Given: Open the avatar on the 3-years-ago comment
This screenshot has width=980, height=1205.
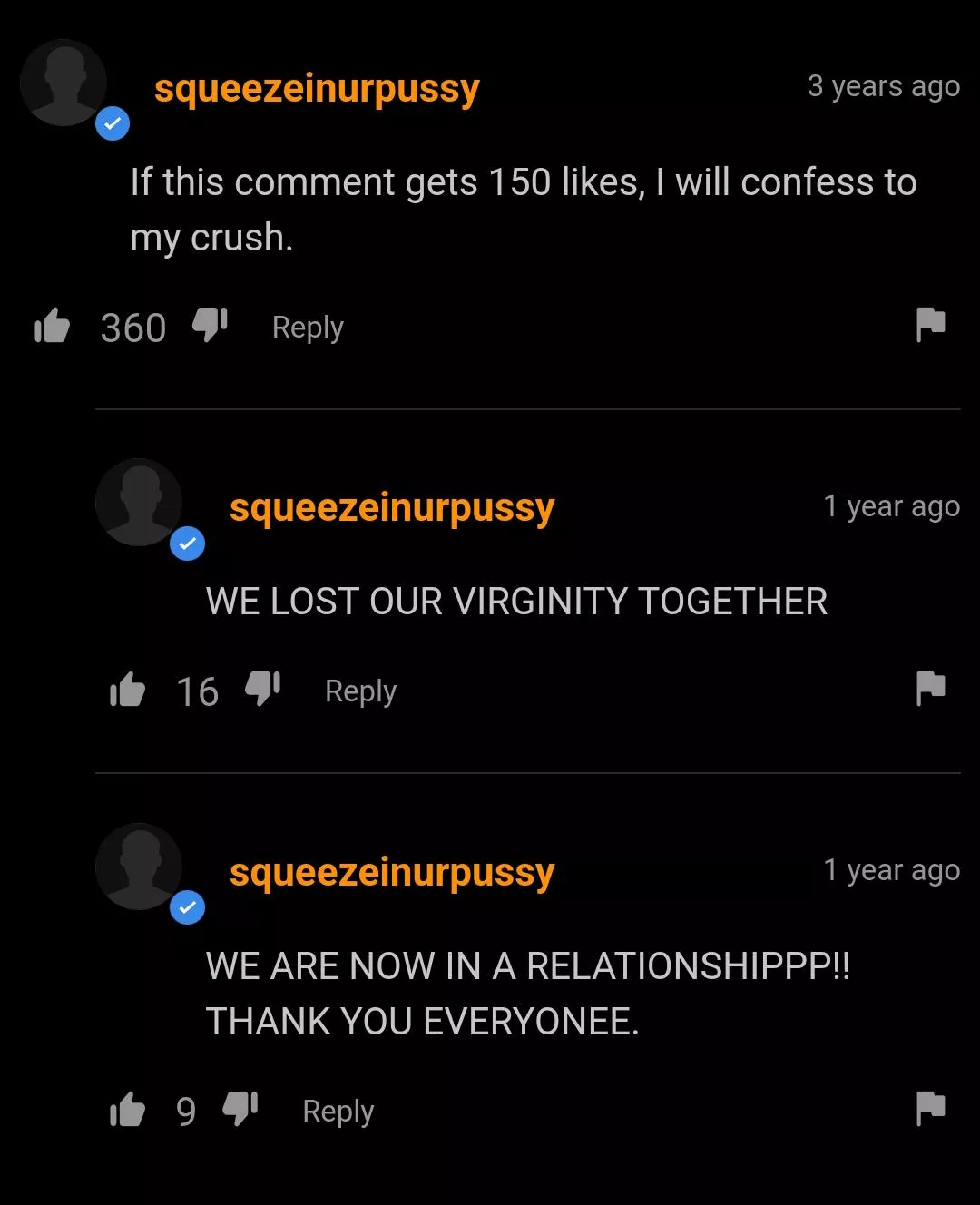Looking at the screenshot, I should (x=64, y=83).
